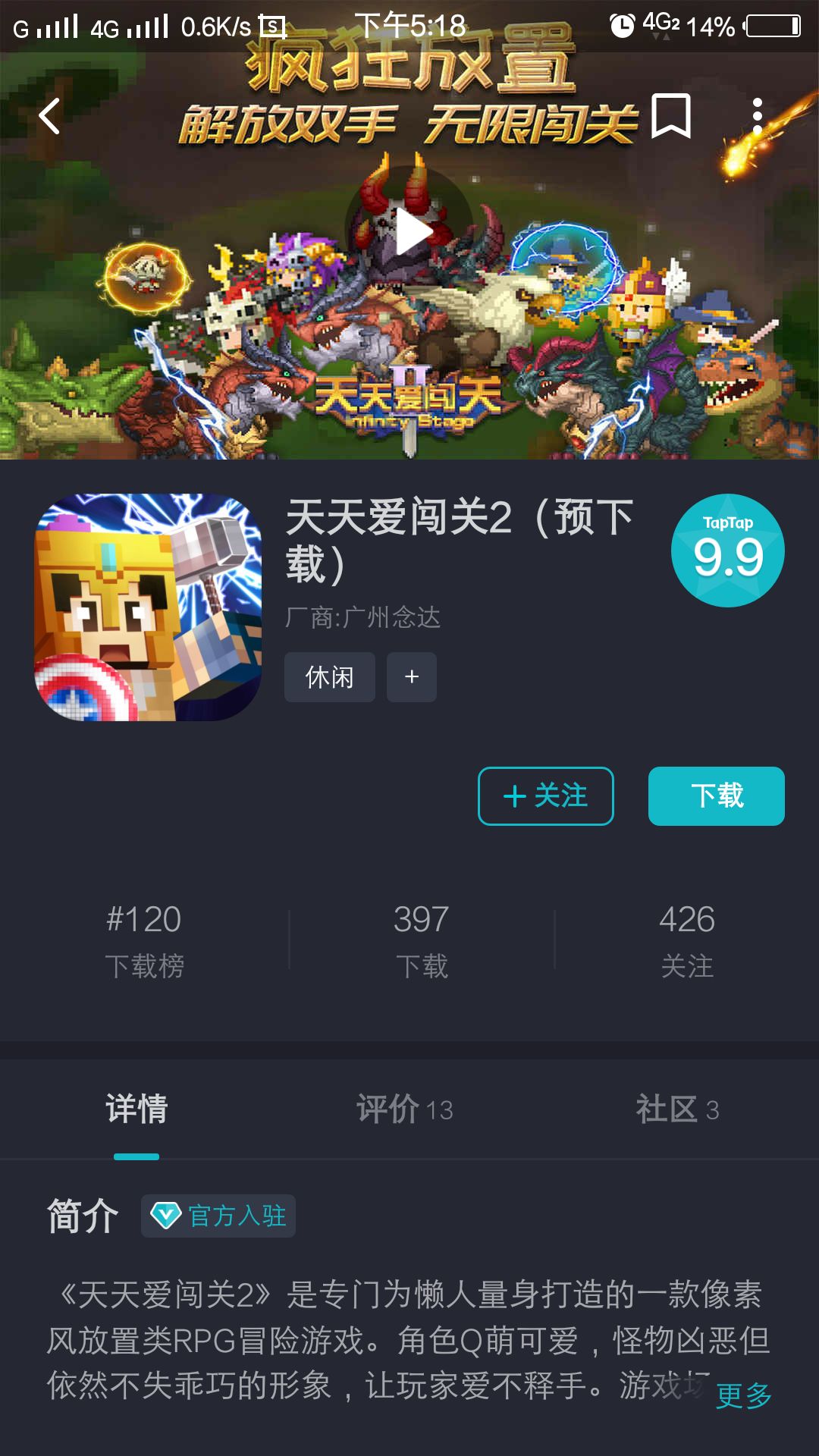View the 426 followers count details
The height and width of the screenshot is (1456, 819).
(687, 938)
